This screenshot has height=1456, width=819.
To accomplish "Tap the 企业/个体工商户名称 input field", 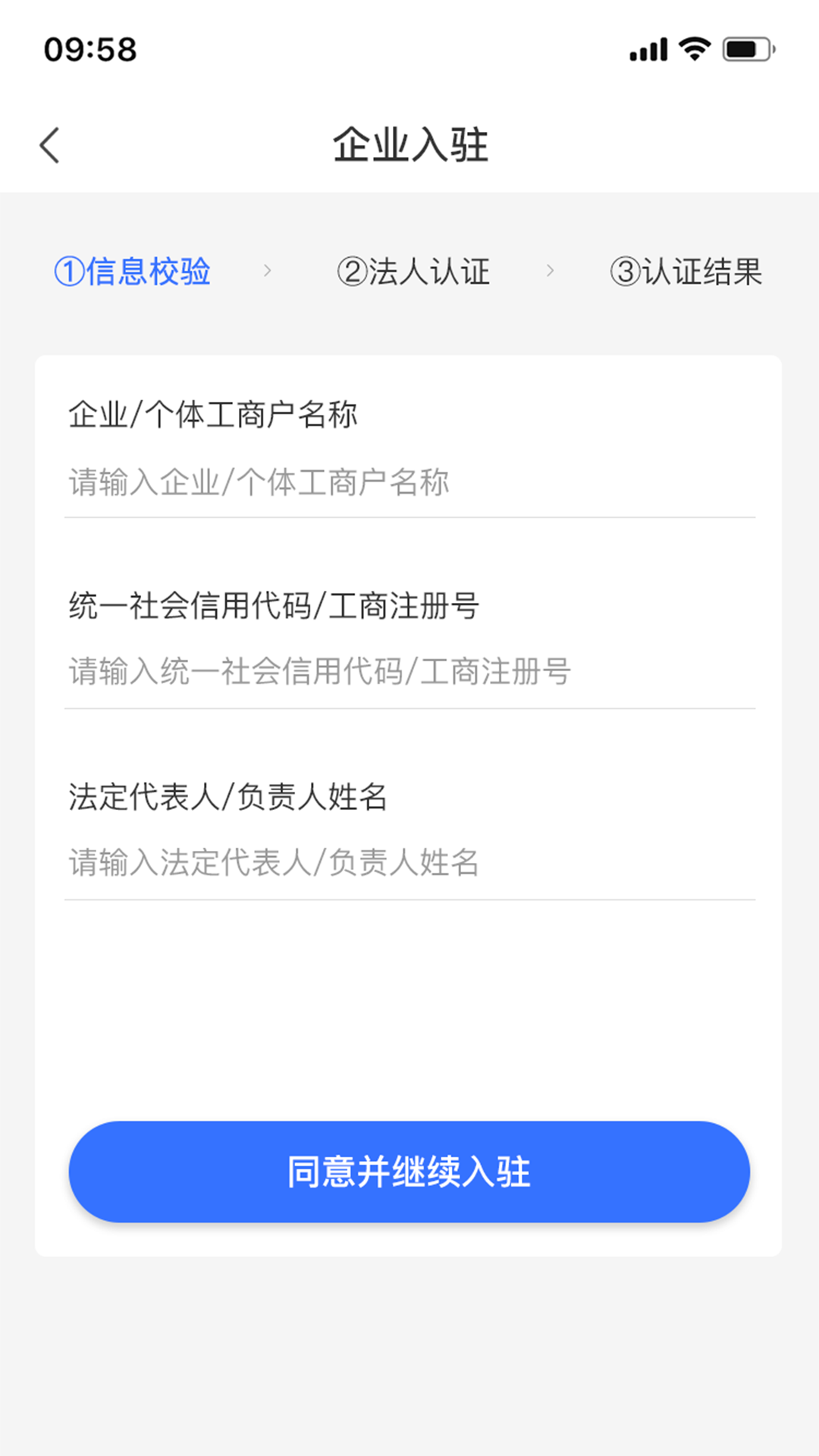I will point(409,482).
